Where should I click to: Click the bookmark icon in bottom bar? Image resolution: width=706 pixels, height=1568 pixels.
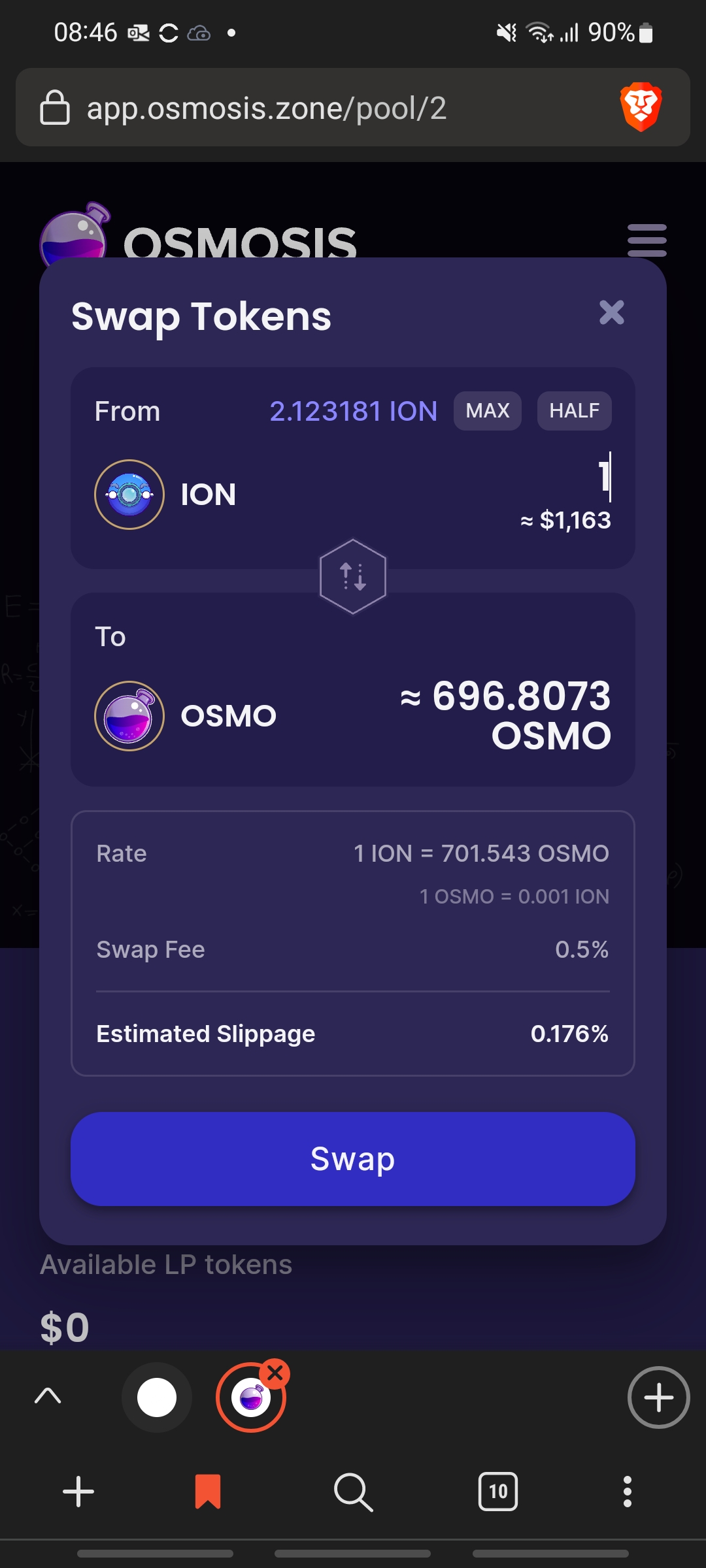208,1492
